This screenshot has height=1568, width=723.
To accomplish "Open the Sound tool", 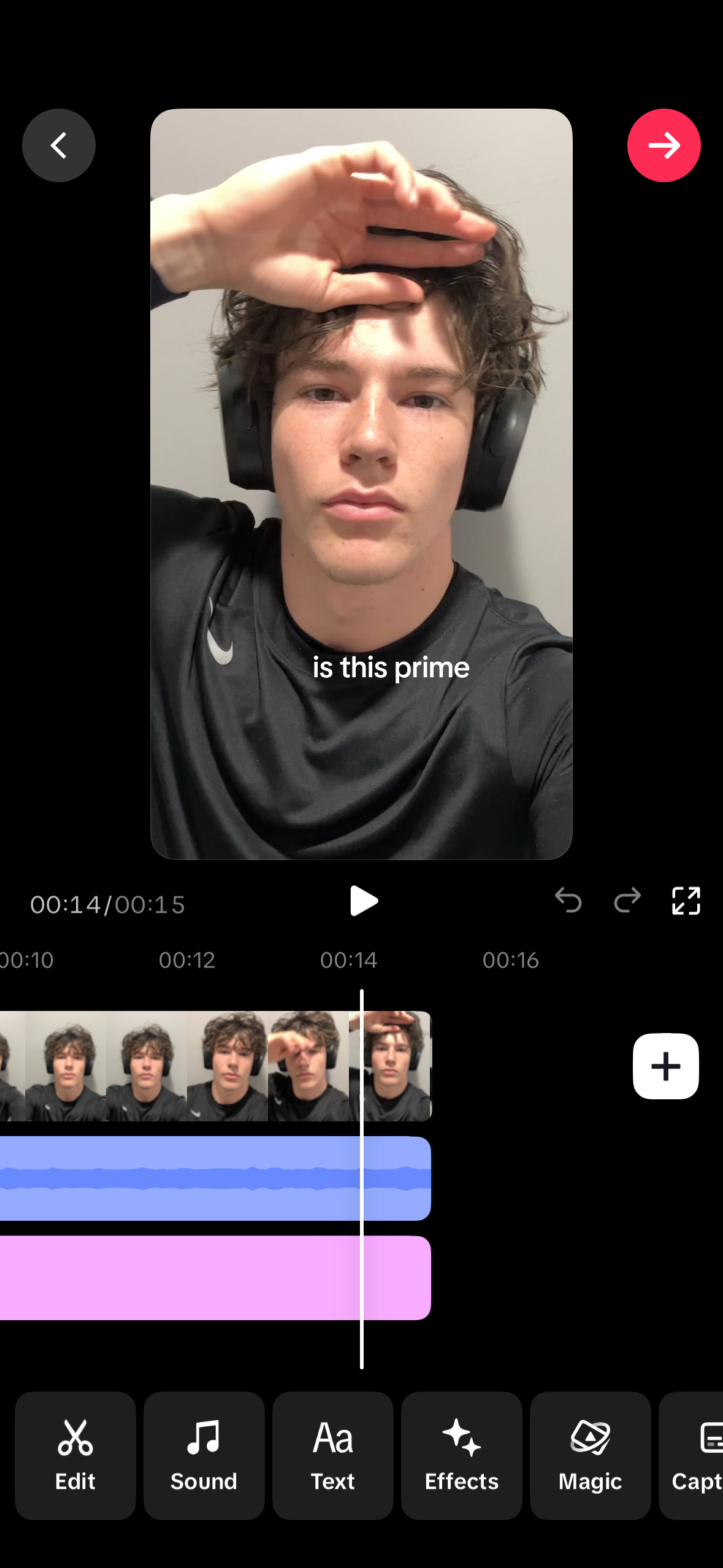I will pyautogui.click(x=204, y=1455).
